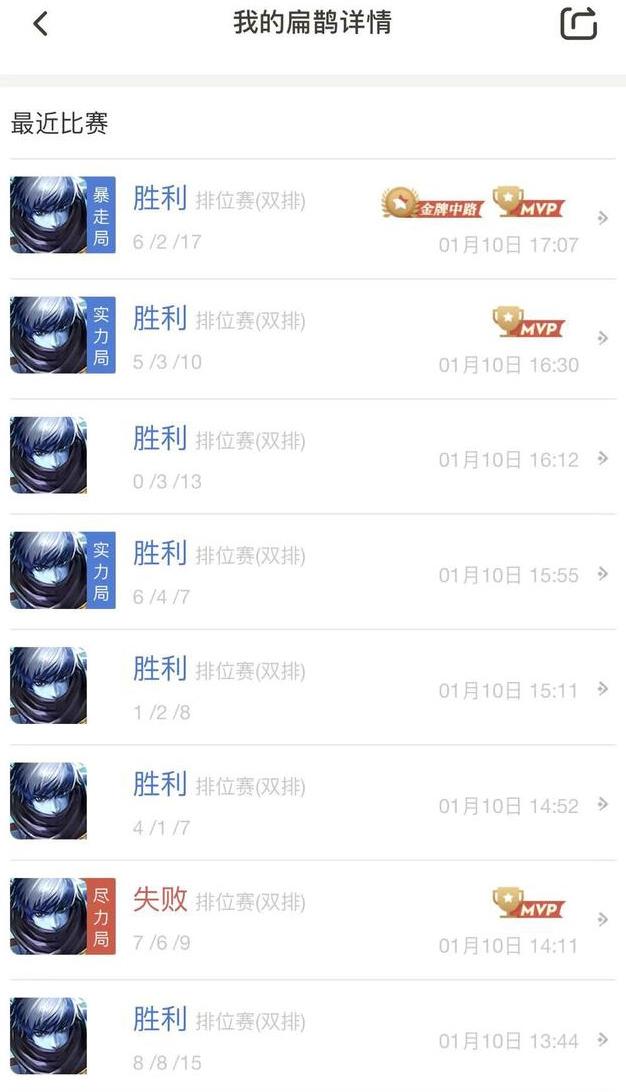Share the 我的扁鹊详情 page

coord(579,24)
